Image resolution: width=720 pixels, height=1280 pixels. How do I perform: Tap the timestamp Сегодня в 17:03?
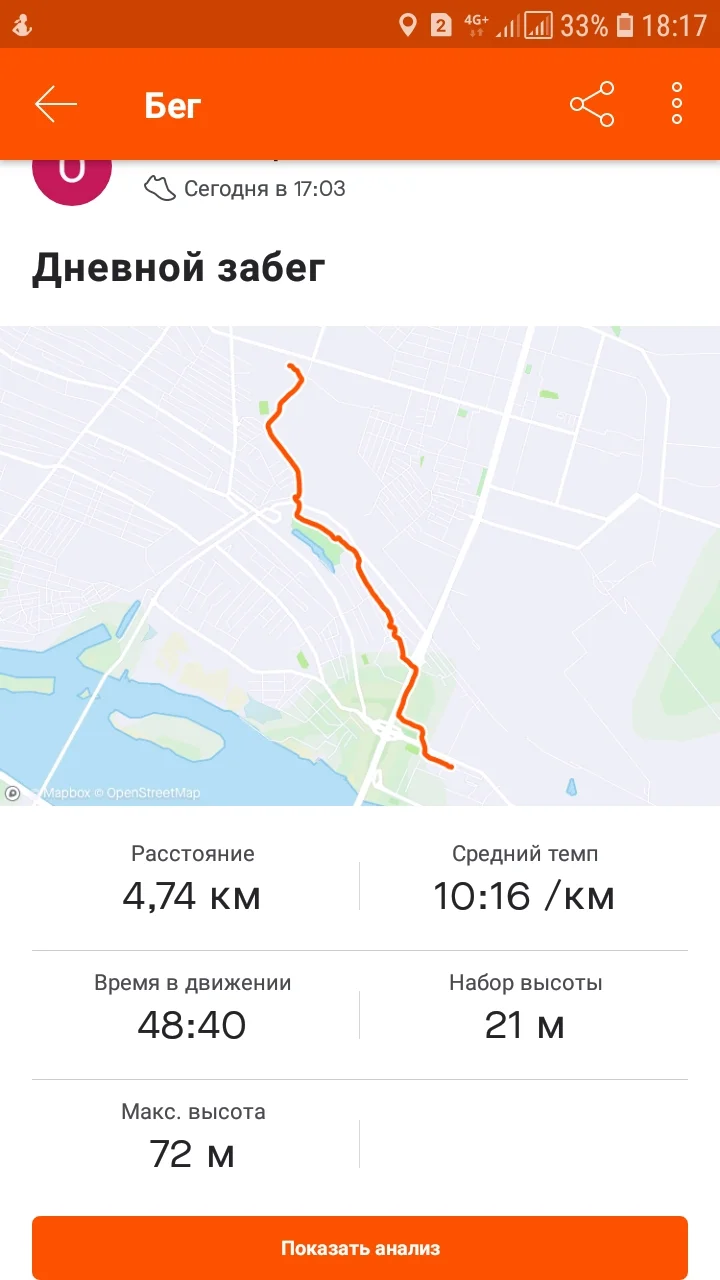pos(263,188)
